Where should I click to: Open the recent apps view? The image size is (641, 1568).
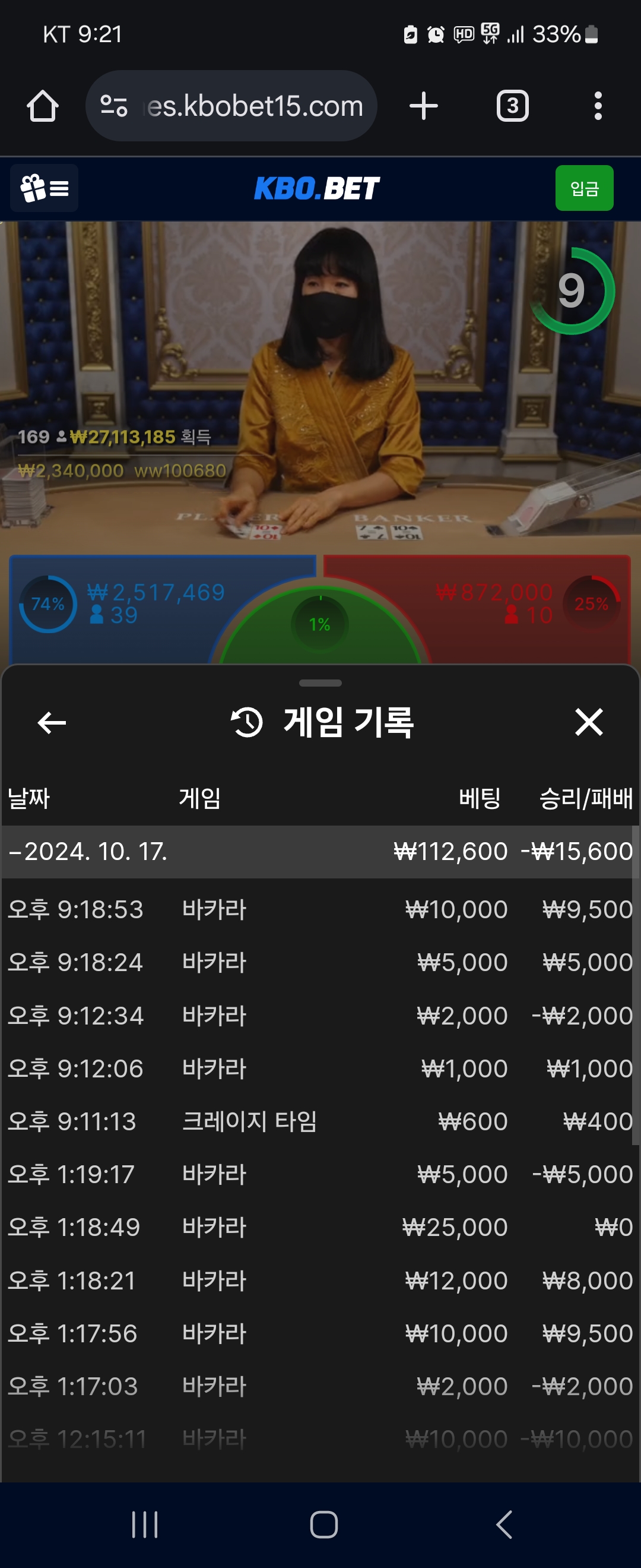(x=145, y=1525)
